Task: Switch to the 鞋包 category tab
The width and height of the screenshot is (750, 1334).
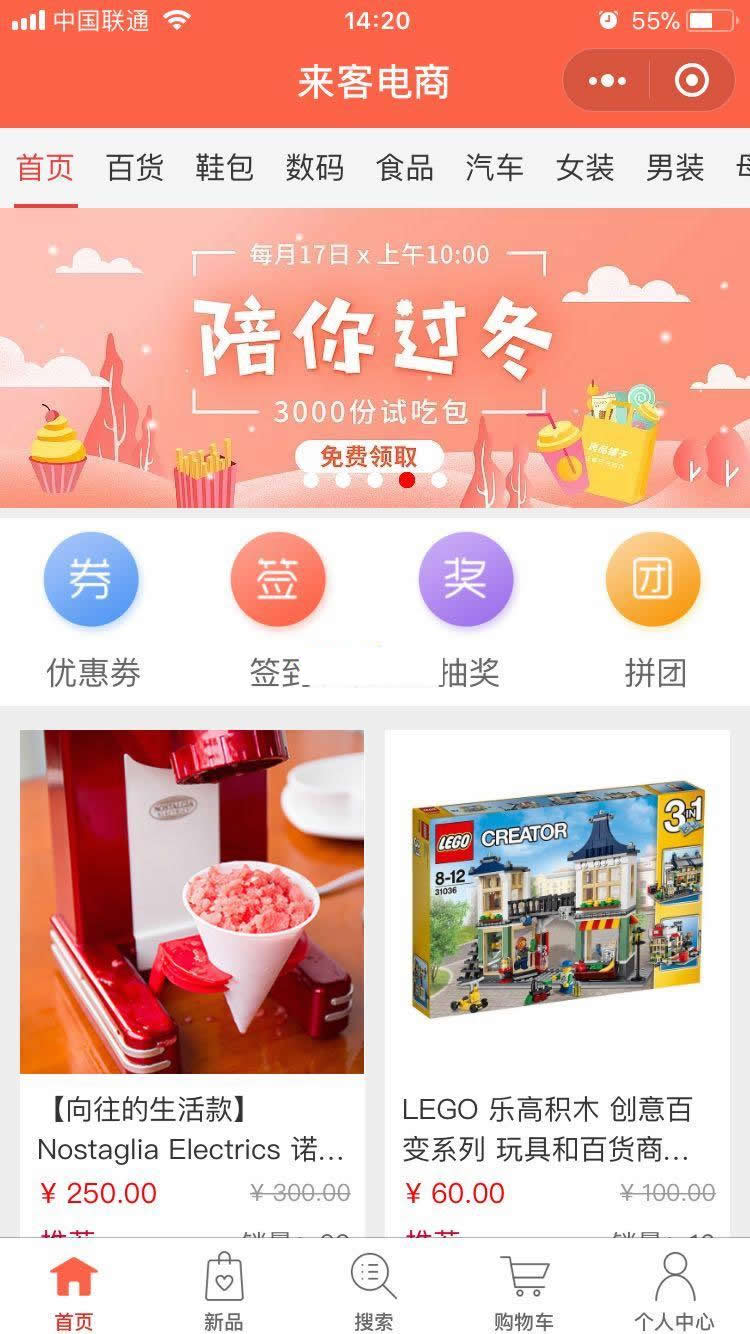Action: tap(224, 168)
